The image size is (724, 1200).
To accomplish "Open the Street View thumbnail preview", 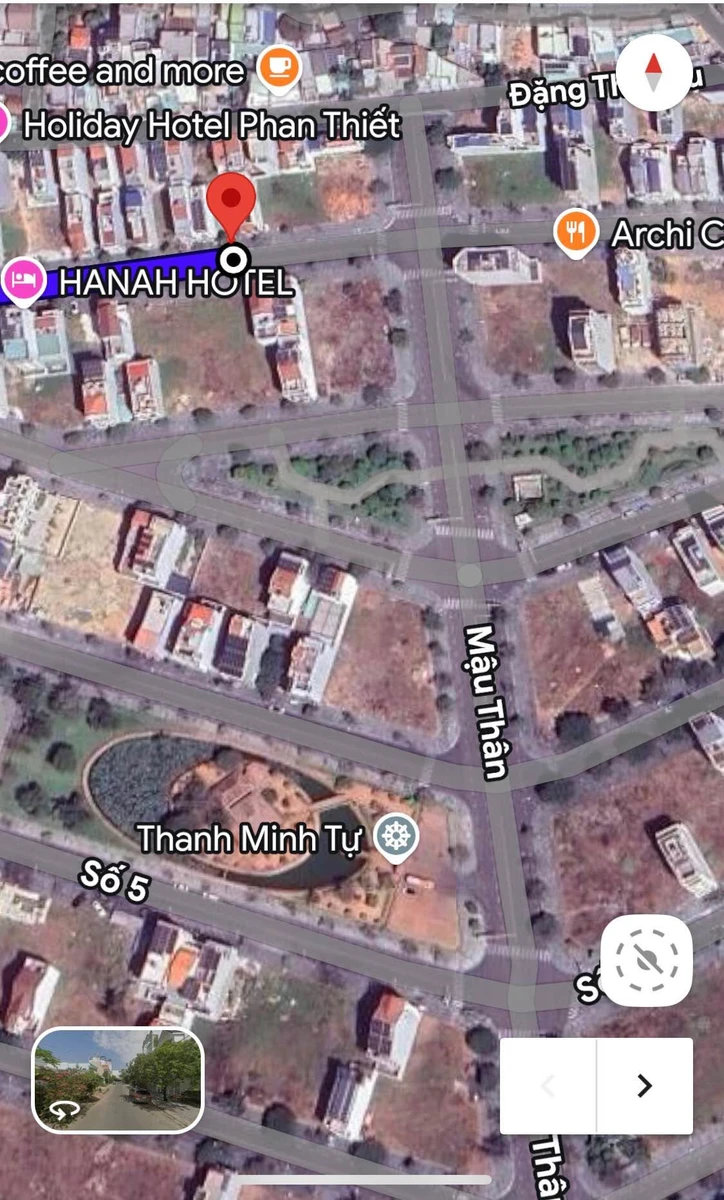I will click(118, 1080).
